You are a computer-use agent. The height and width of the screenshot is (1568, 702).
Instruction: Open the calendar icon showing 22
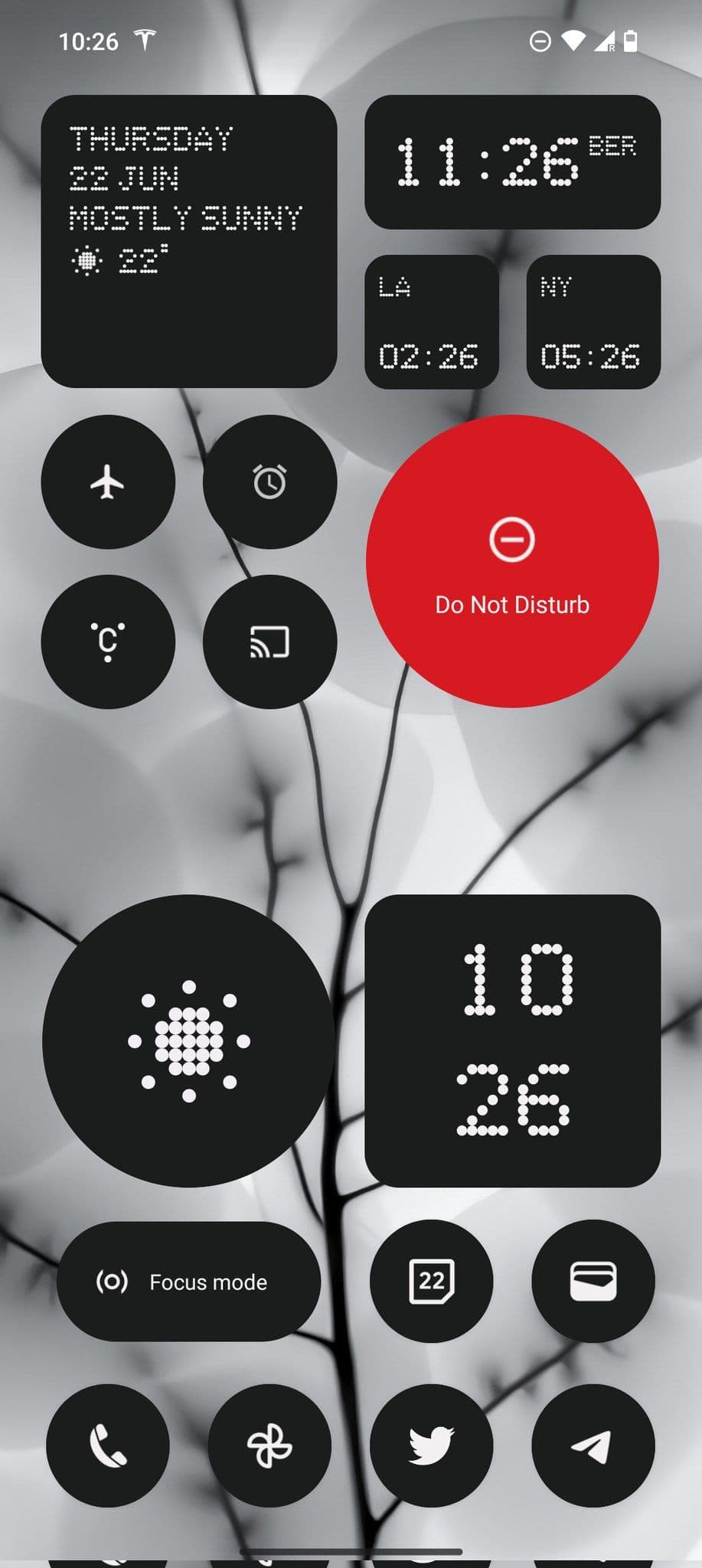click(x=431, y=1281)
